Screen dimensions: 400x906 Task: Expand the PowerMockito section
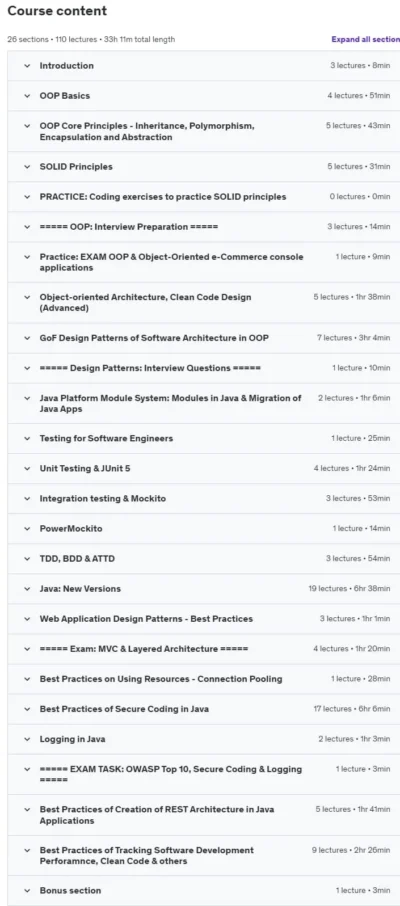(x=203, y=529)
